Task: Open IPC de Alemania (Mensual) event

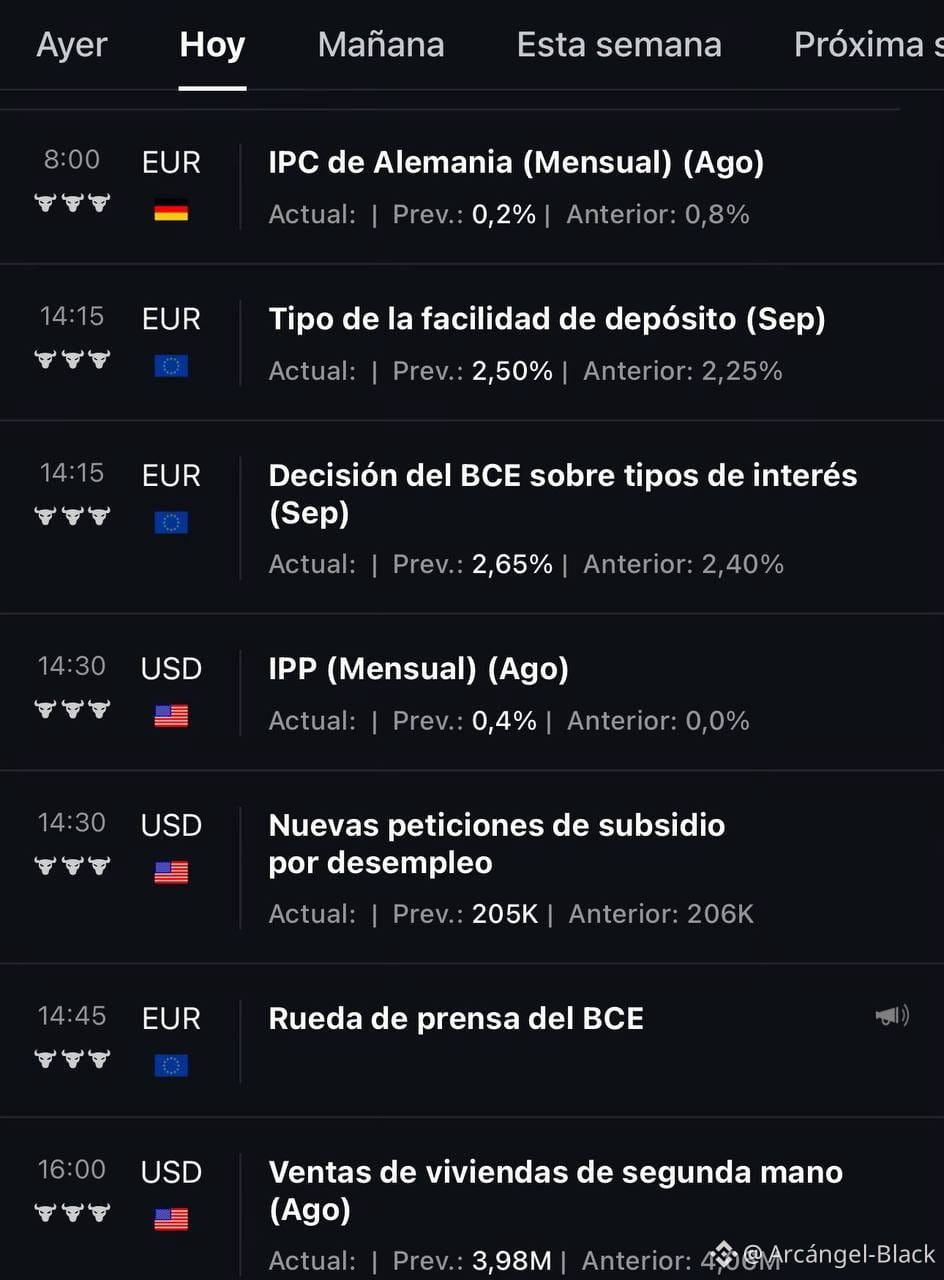Action: click(x=472, y=187)
